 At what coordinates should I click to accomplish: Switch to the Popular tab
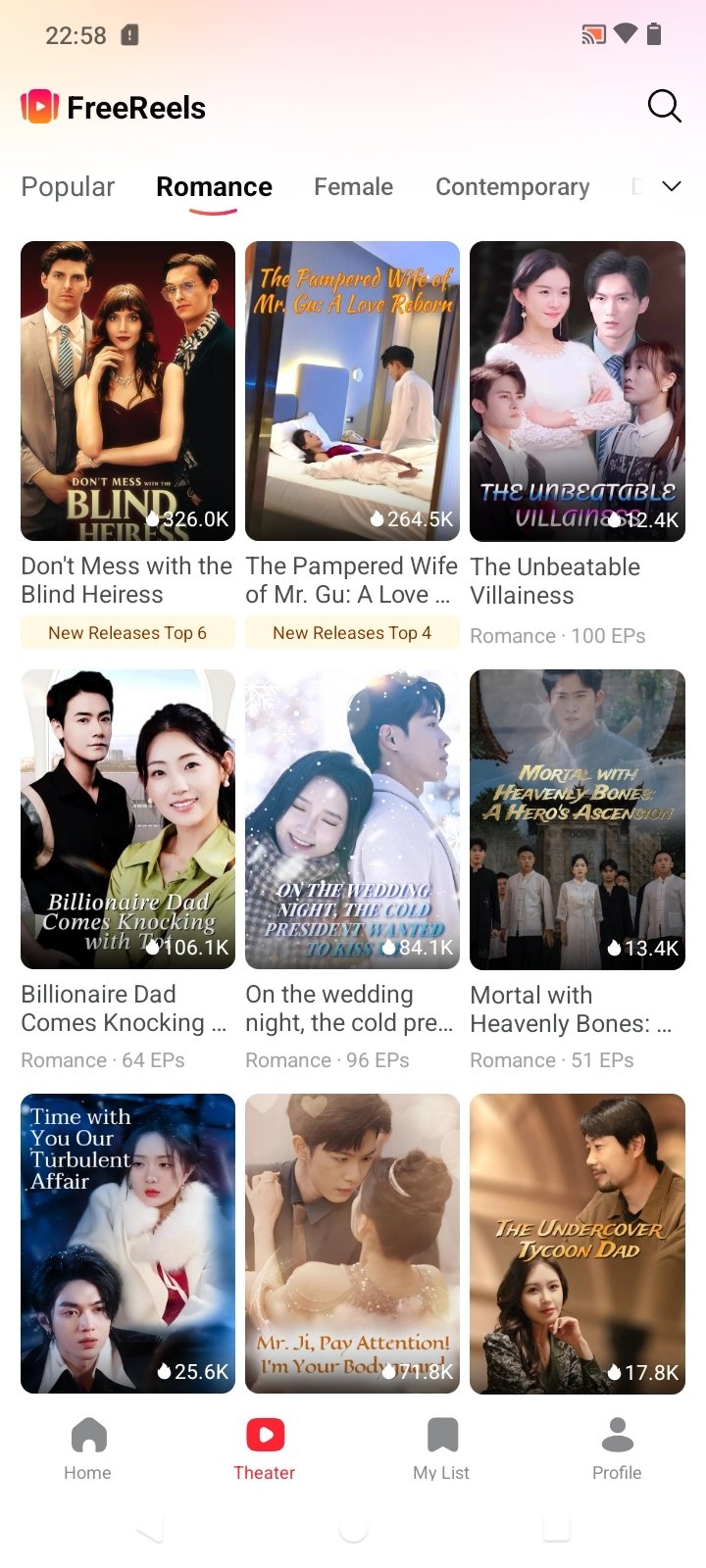tap(68, 187)
